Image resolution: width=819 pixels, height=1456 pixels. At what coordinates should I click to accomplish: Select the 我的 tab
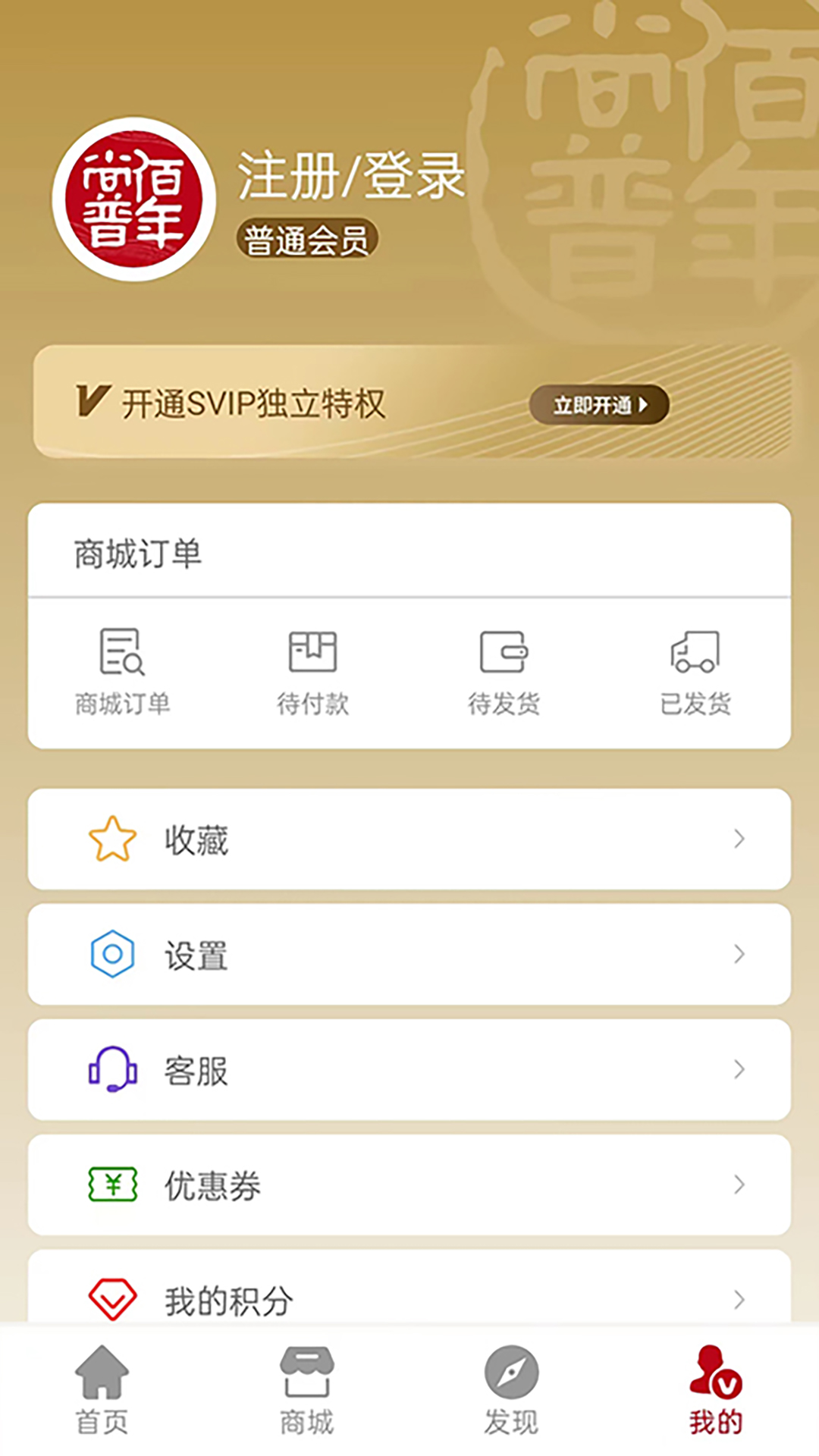tap(716, 1389)
